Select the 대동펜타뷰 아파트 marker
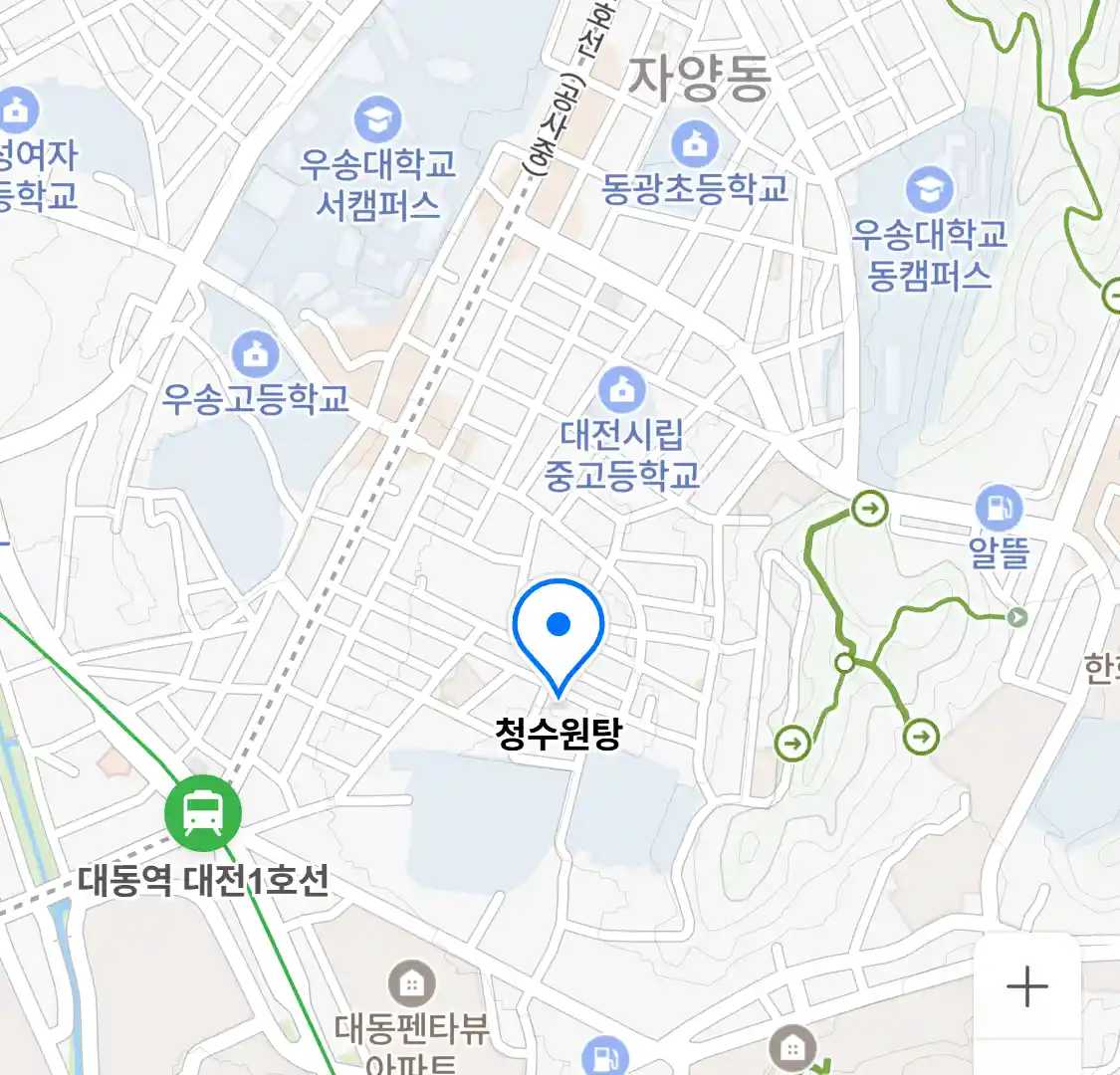The height and width of the screenshot is (1075, 1120). (x=410, y=984)
